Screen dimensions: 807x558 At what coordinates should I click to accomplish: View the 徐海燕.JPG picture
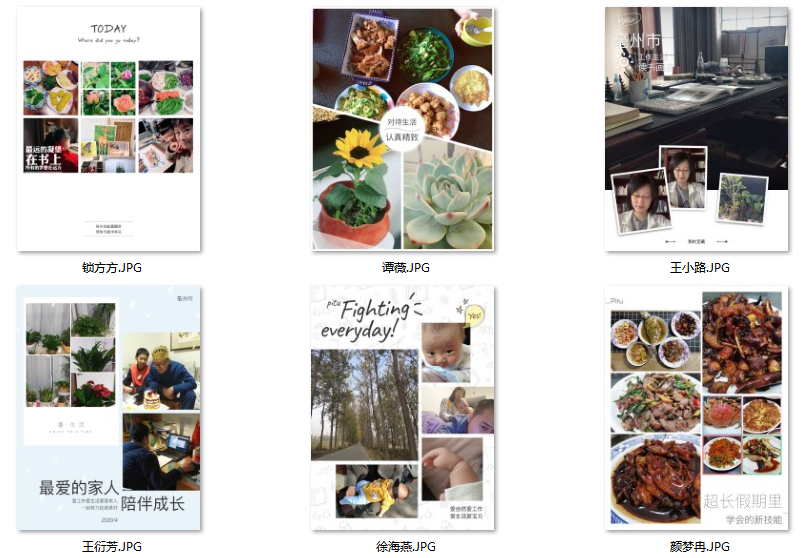pos(404,408)
